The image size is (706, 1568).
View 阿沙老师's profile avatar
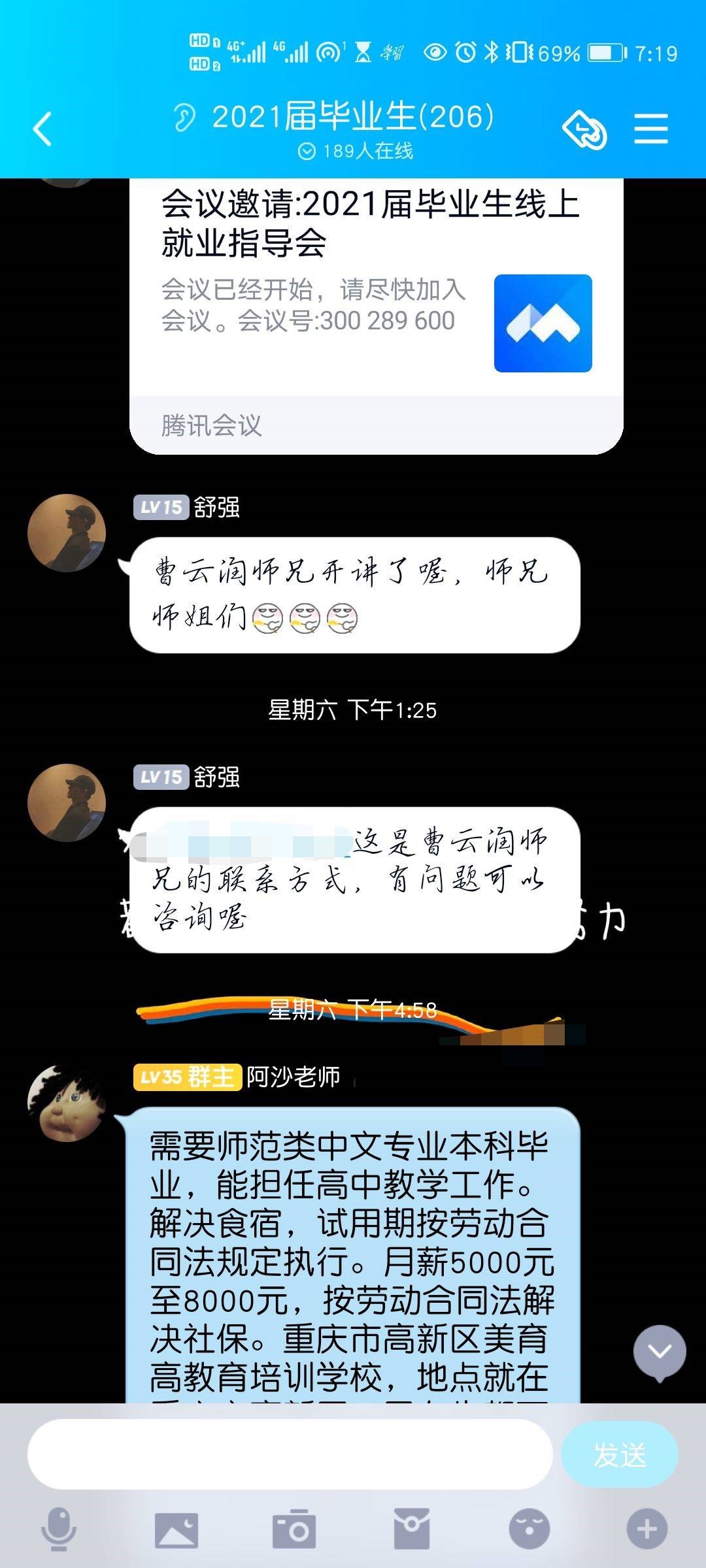(x=67, y=1104)
